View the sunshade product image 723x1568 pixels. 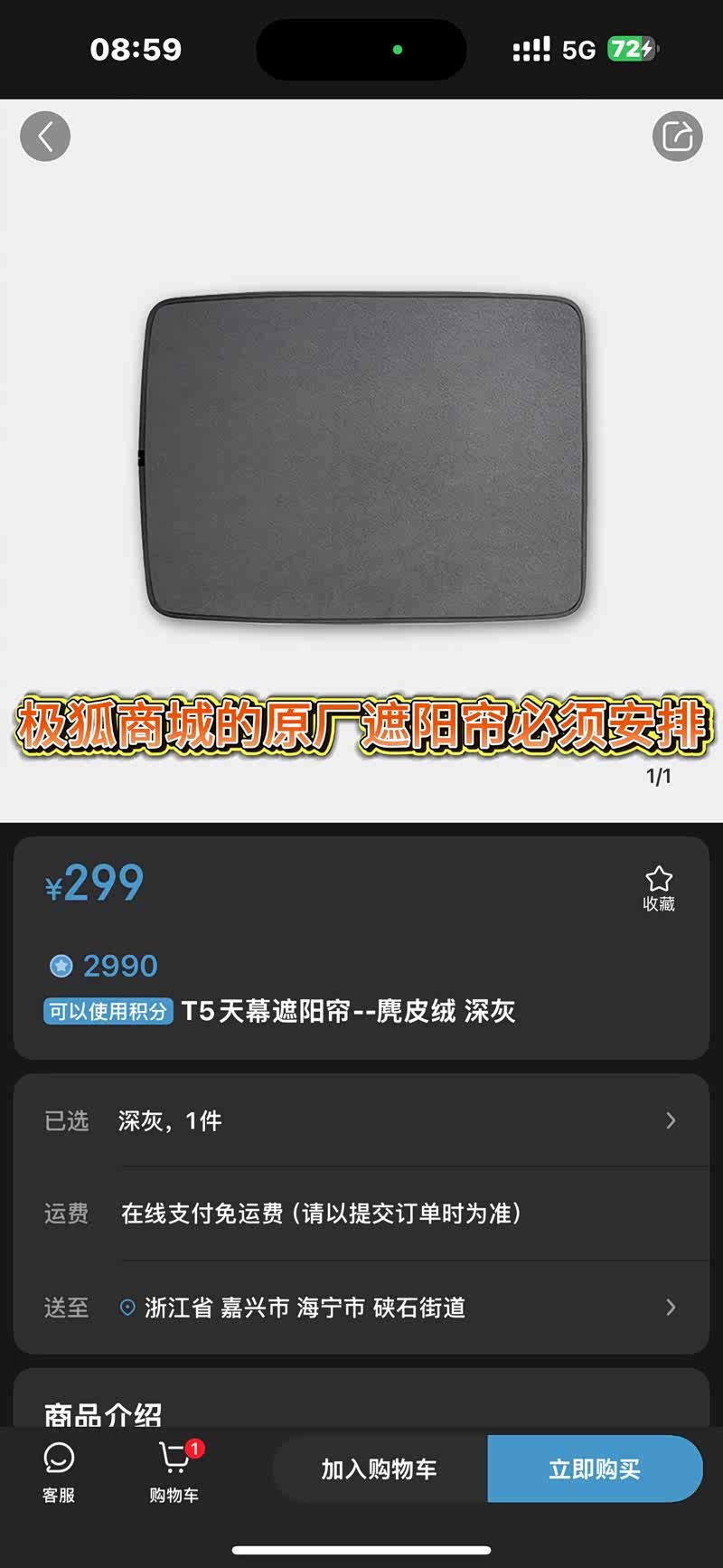coord(363,459)
